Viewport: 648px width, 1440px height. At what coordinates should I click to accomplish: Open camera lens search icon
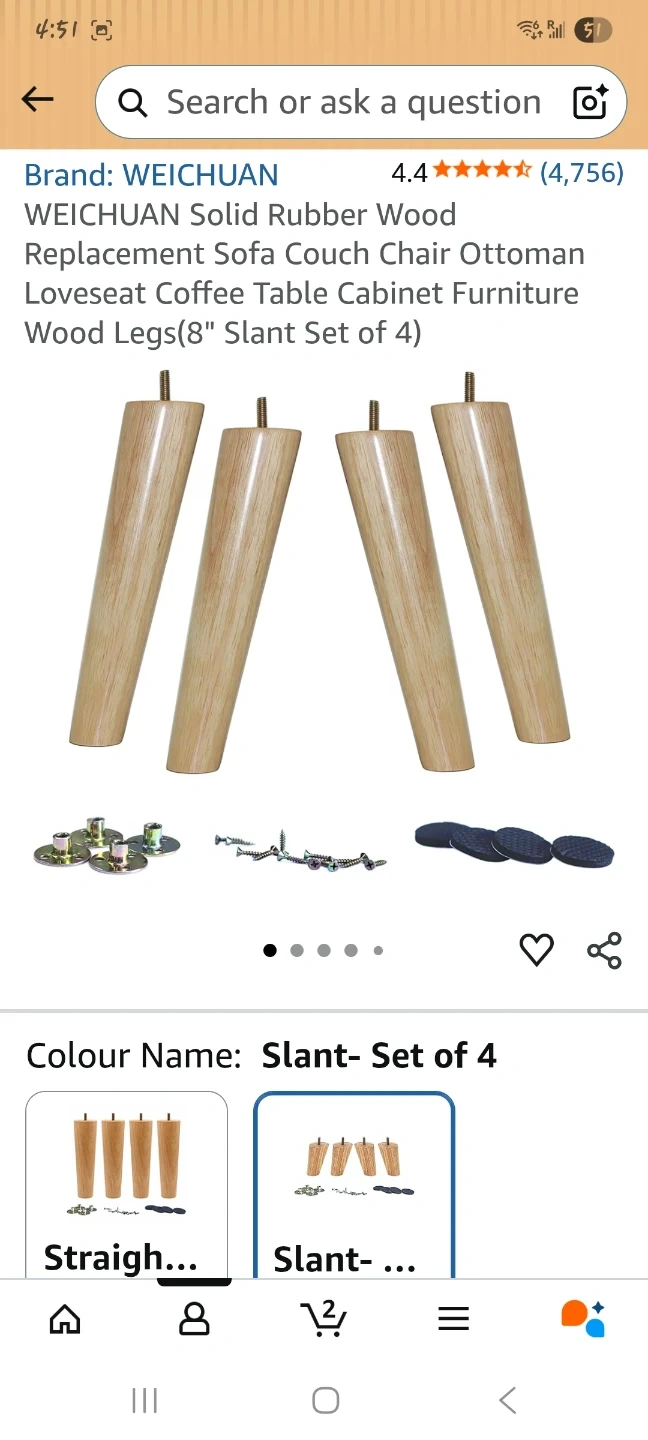(x=590, y=102)
